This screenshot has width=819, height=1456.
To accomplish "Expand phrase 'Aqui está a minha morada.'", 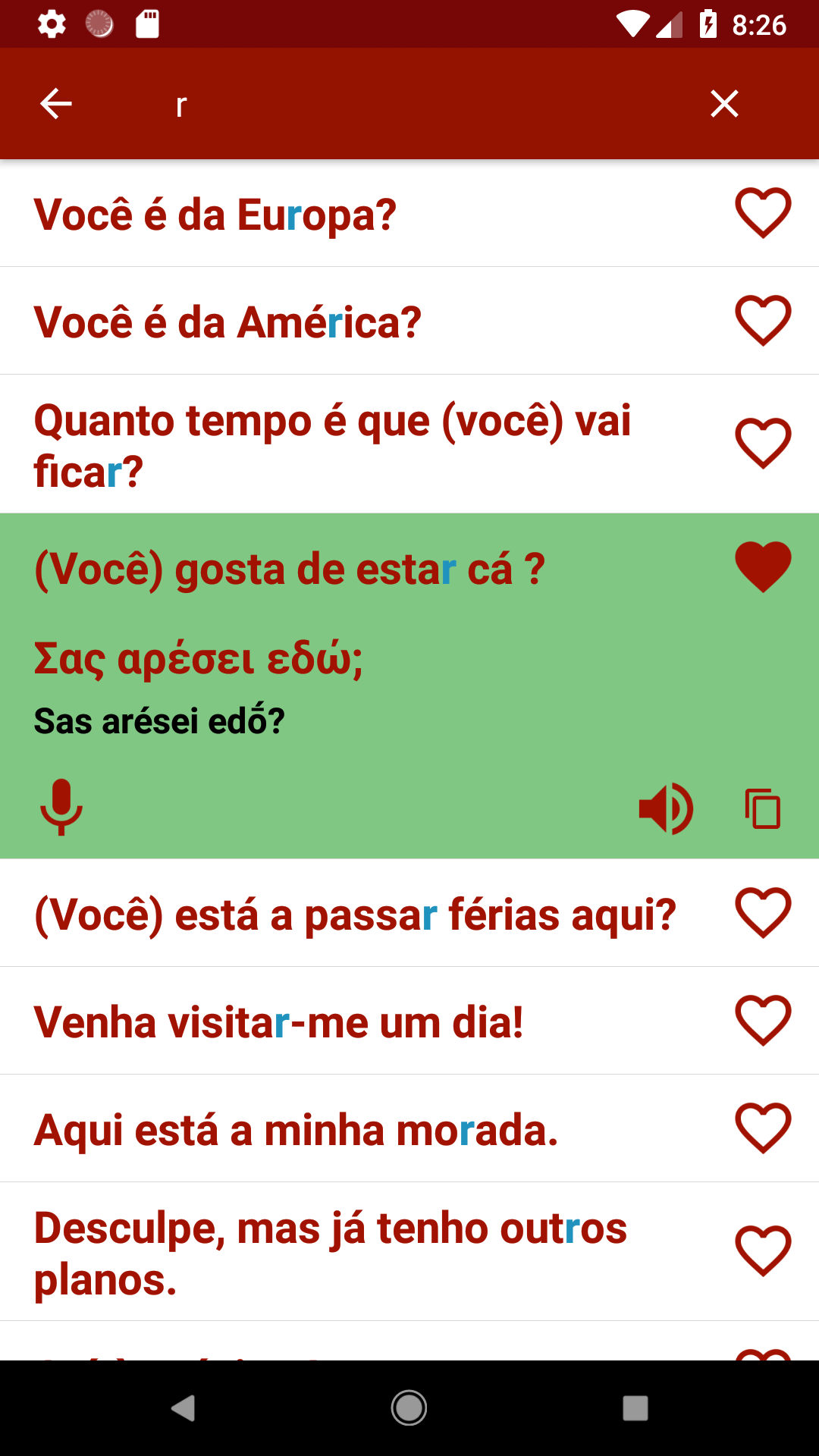I will (x=296, y=1130).
